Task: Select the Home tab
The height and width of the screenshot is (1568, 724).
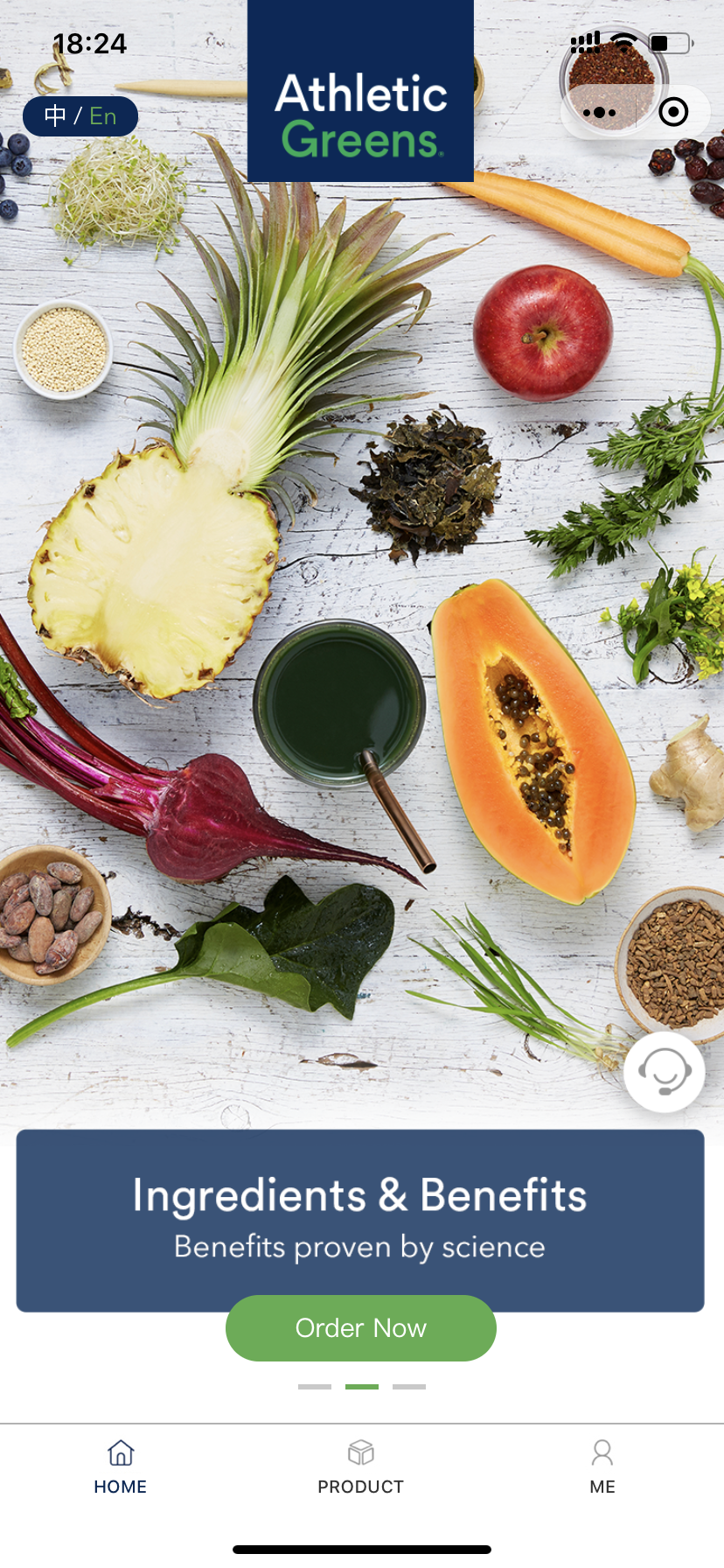Action: pos(121,1467)
